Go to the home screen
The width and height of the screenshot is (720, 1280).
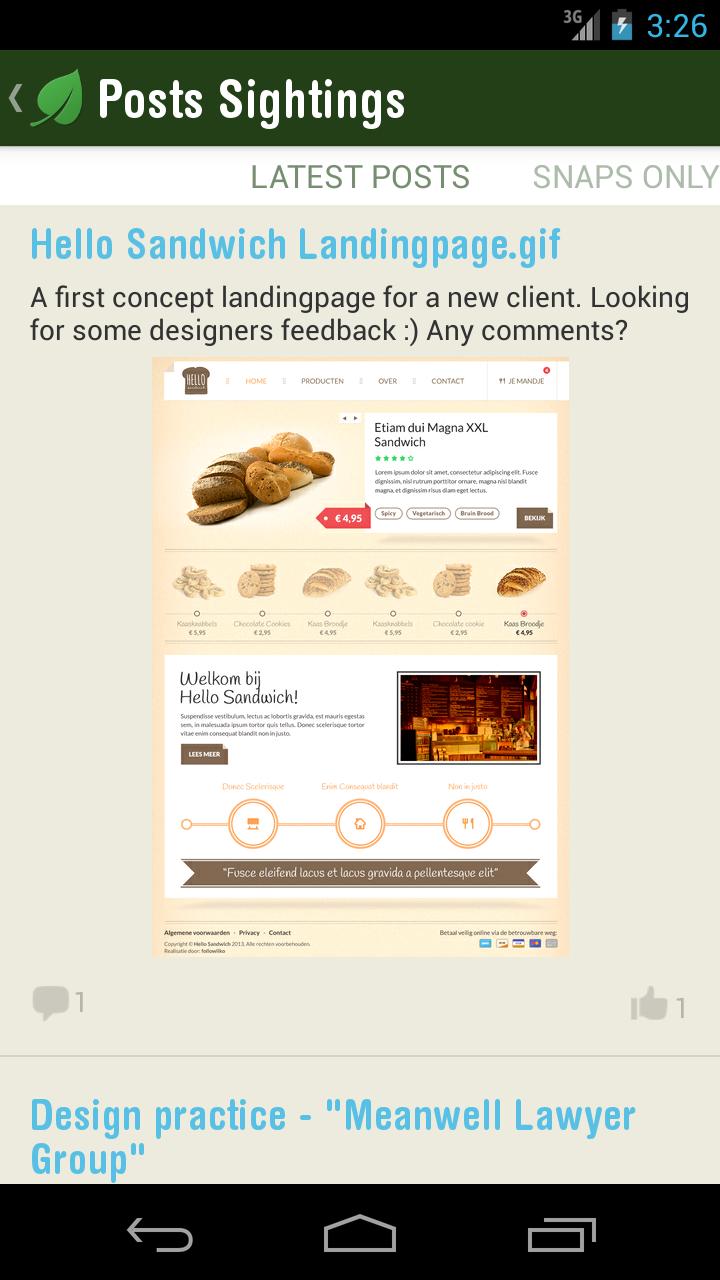click(x=360, y=1235)
